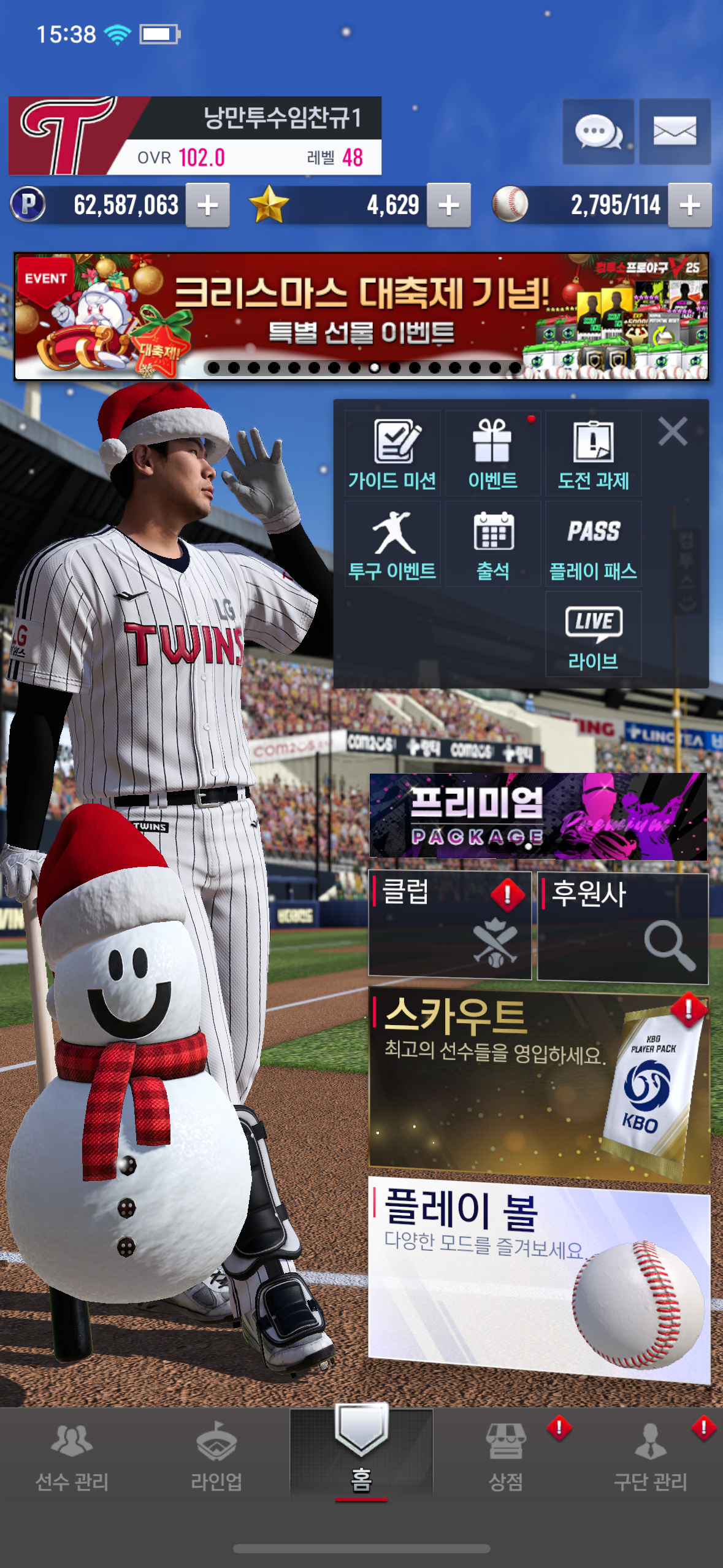Open the 라이브 live menu
The image size is (723, 1568).
[593, 636]
